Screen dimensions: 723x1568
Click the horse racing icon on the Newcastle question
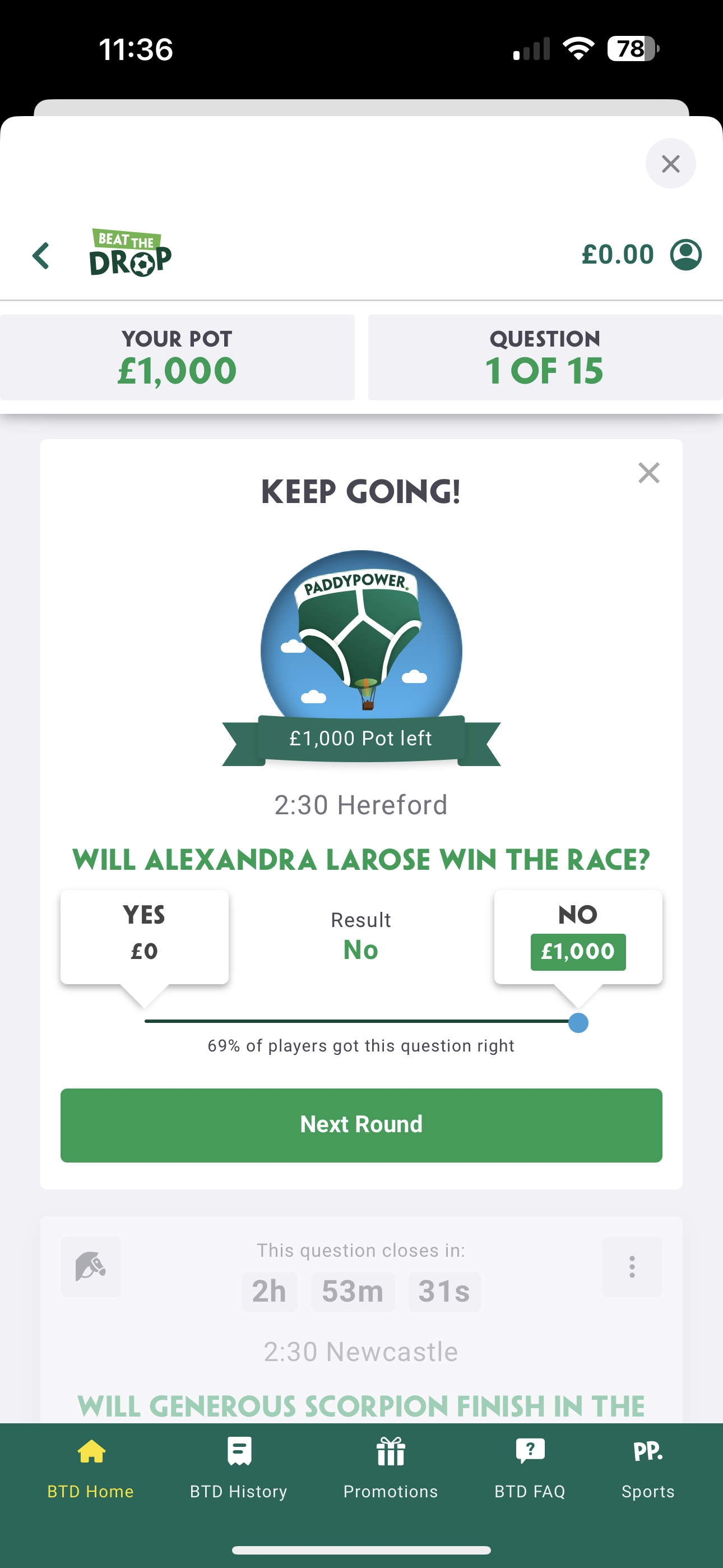(90, 1267)
